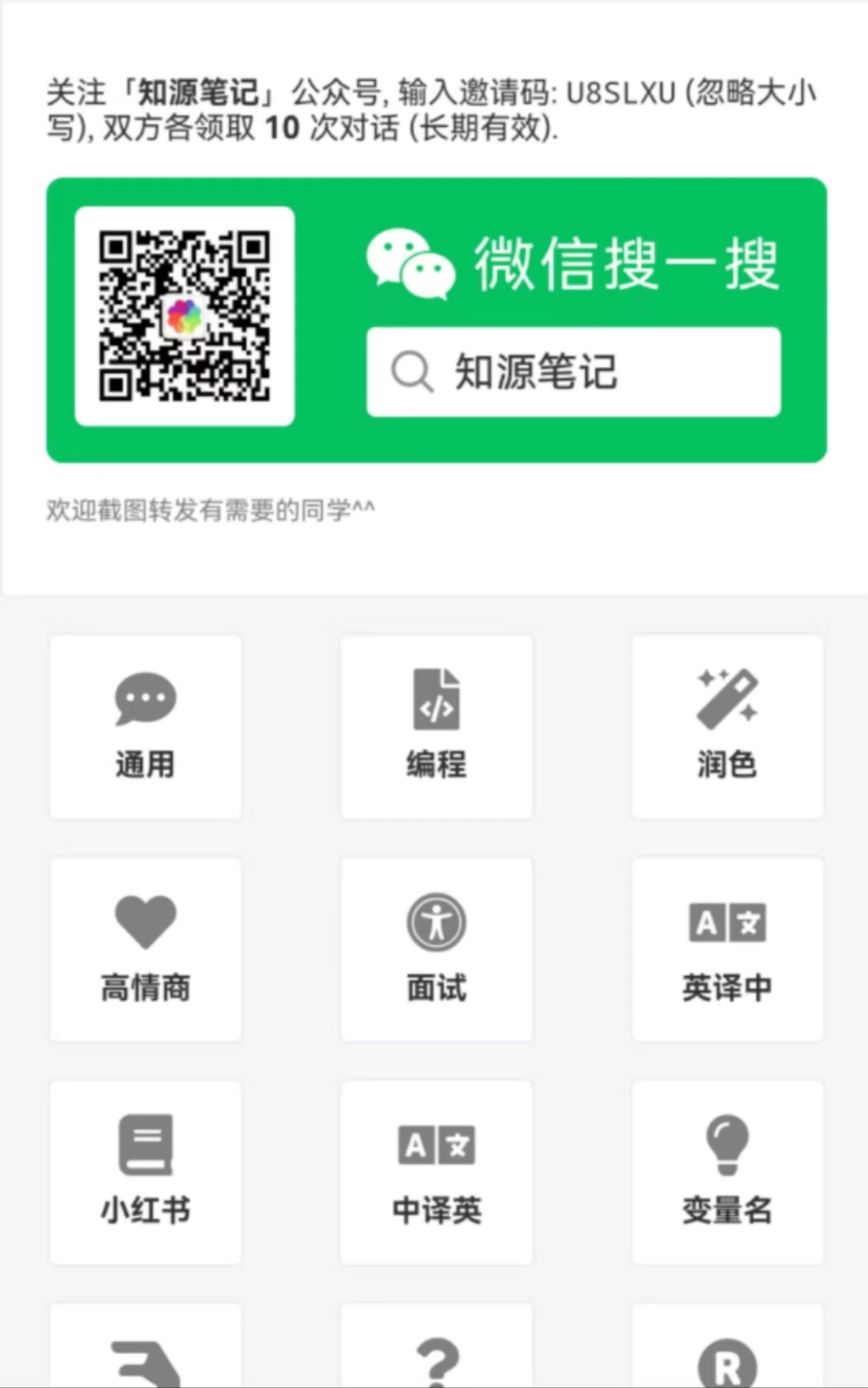Select 英译中 English-to-Chinese translation
The image size is (868, 1388).
[x=727, y=949]
